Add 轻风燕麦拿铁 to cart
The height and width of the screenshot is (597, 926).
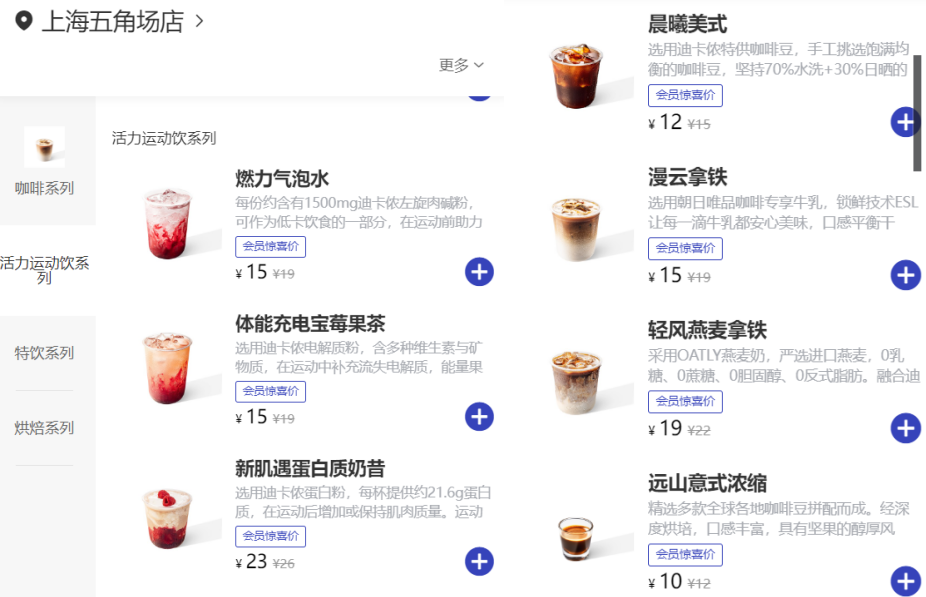905,428
